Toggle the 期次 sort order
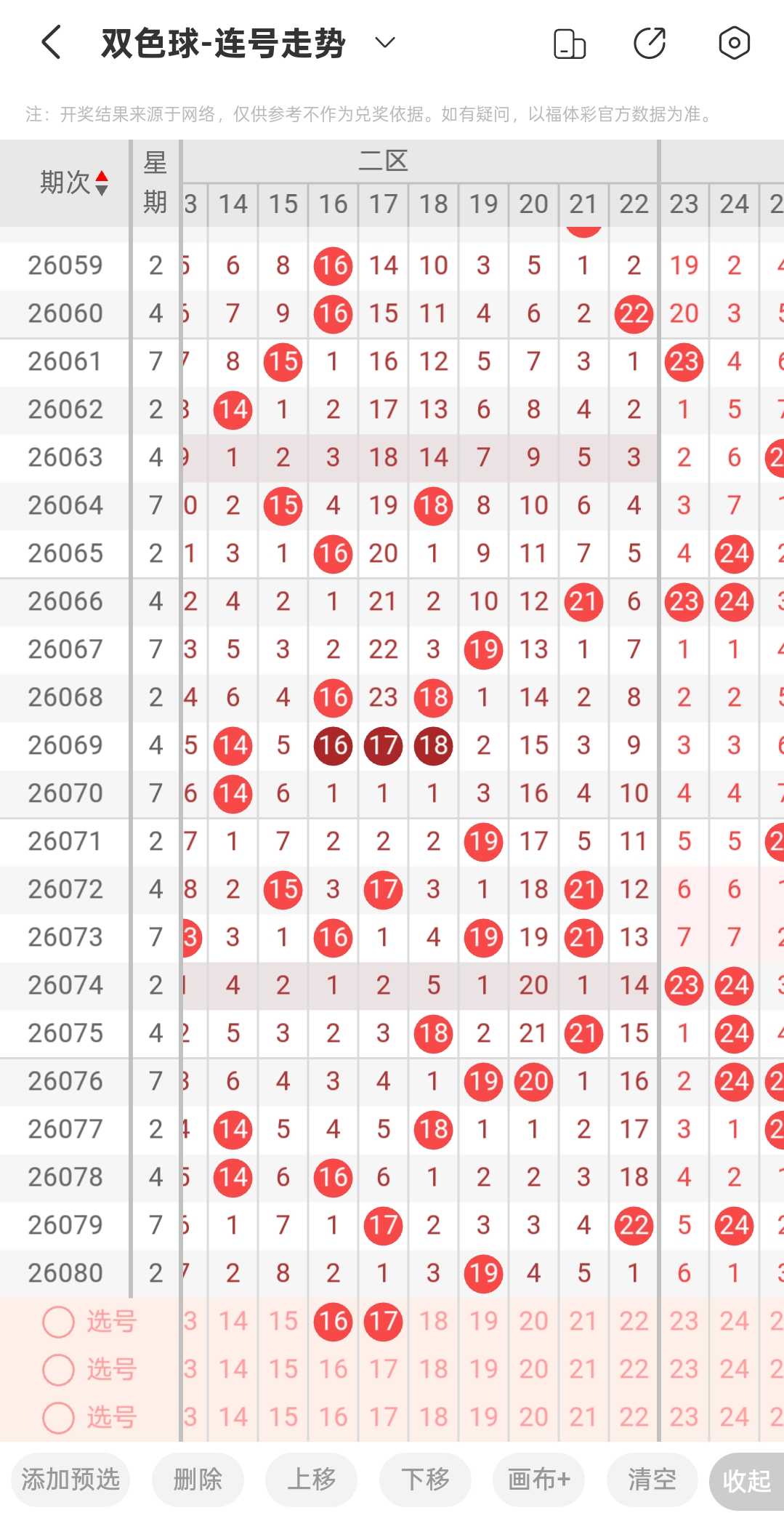Screen dimensions: 784x1513 pos(74,182)
